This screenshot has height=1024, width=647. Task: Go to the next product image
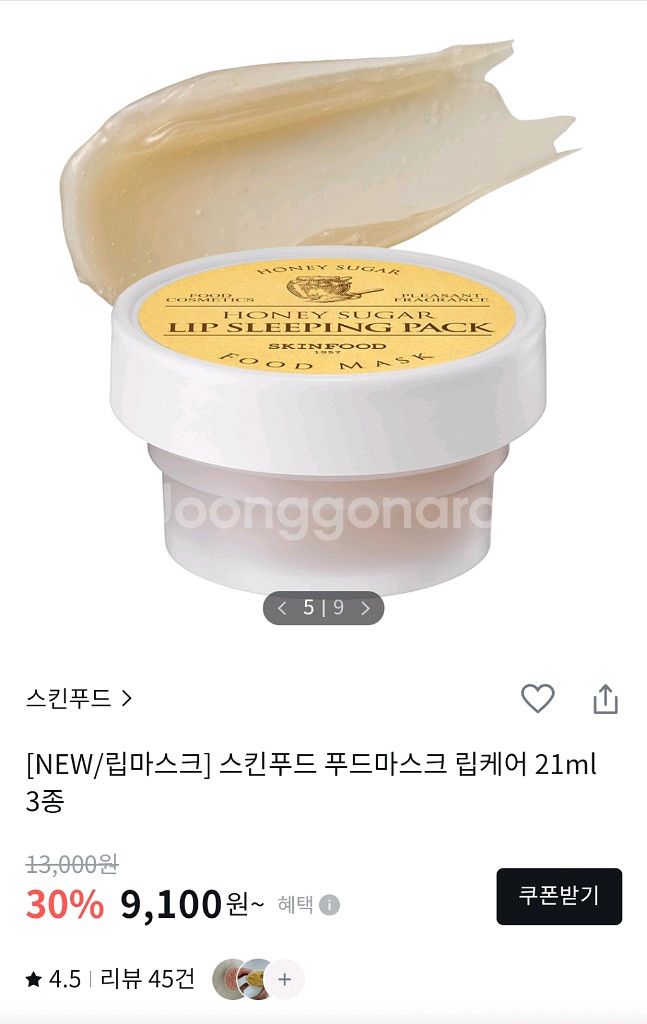[x=365, y=608]
